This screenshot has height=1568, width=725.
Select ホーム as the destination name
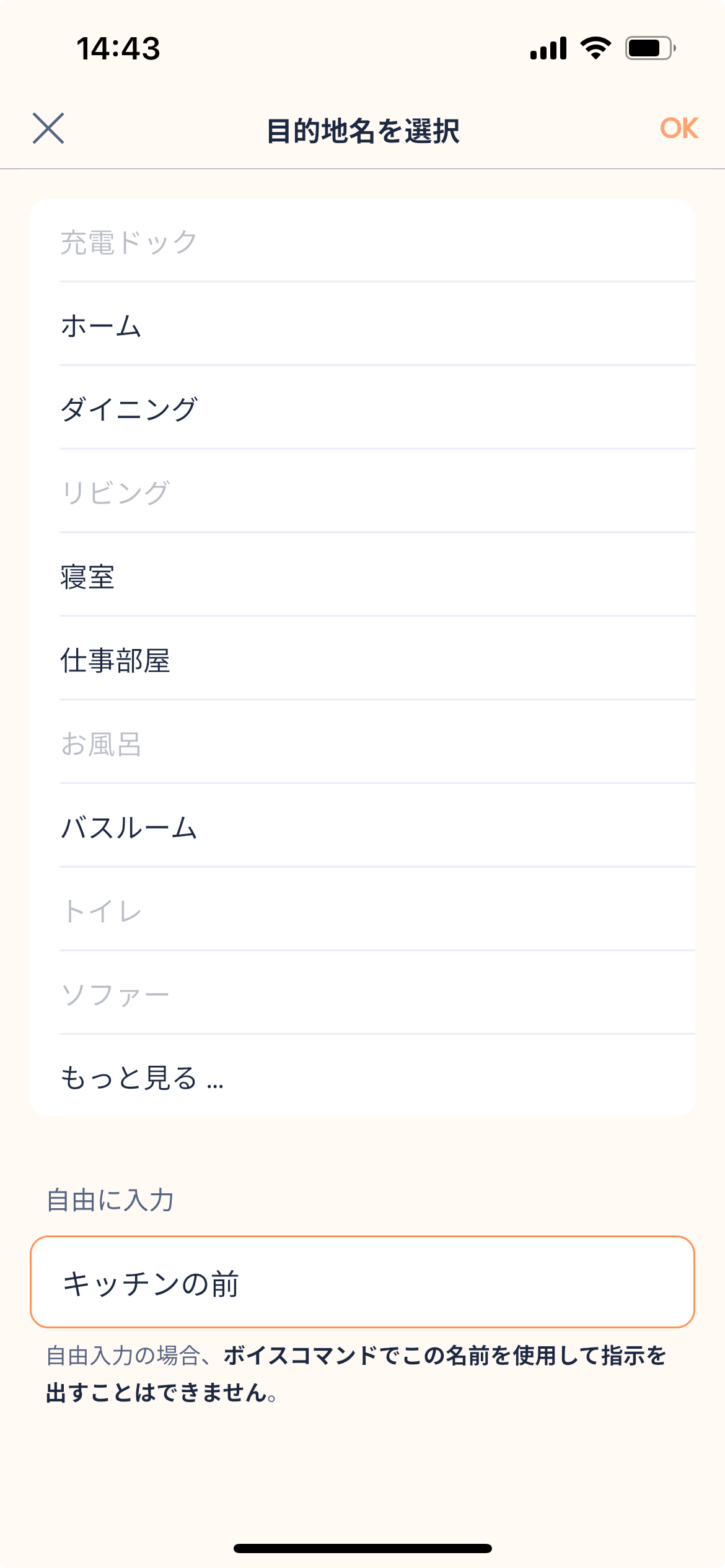pyautogui.click(x=362, y=325)
